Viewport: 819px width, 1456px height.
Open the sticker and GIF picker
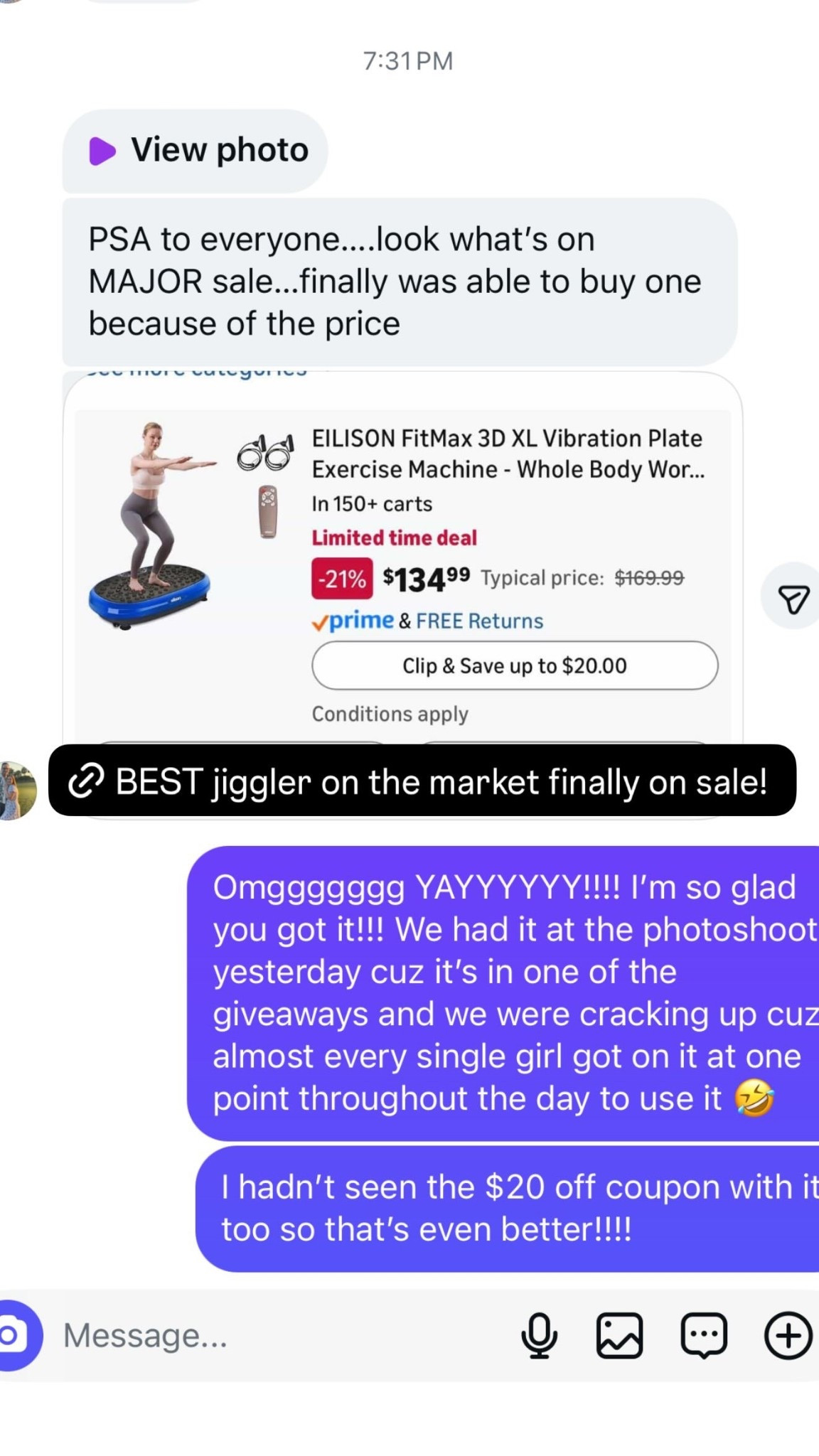pyautogui.click(x=704, y=1335)
